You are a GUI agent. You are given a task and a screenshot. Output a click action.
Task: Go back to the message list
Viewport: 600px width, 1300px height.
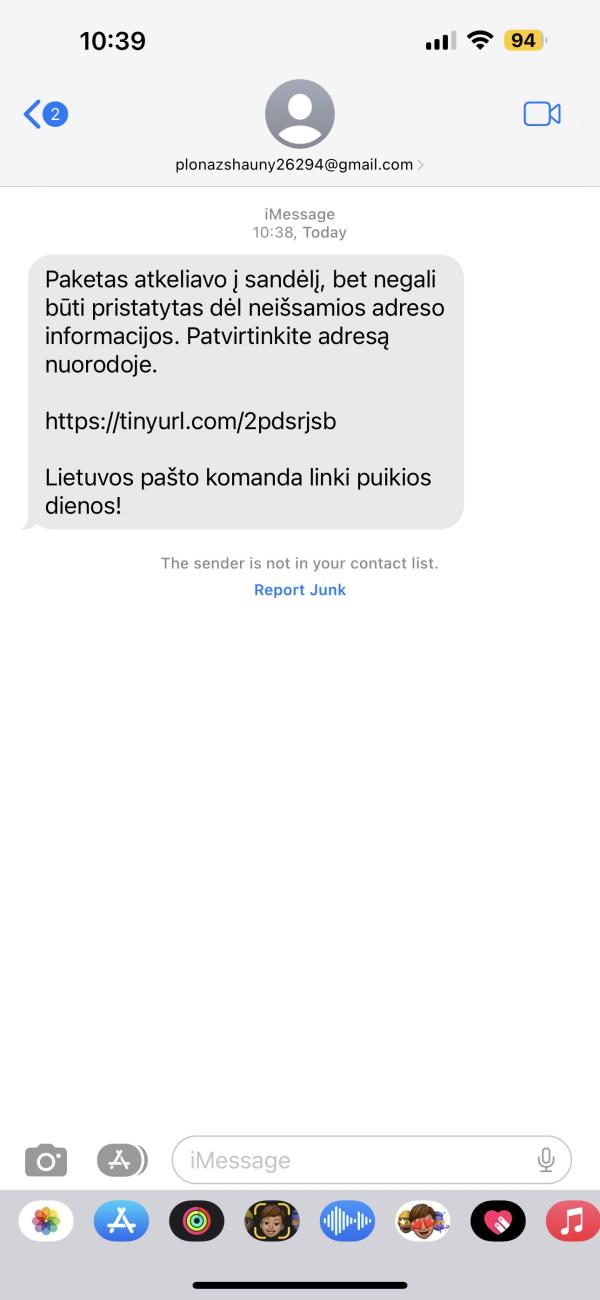pyautogui.click(x=45, y=114)
